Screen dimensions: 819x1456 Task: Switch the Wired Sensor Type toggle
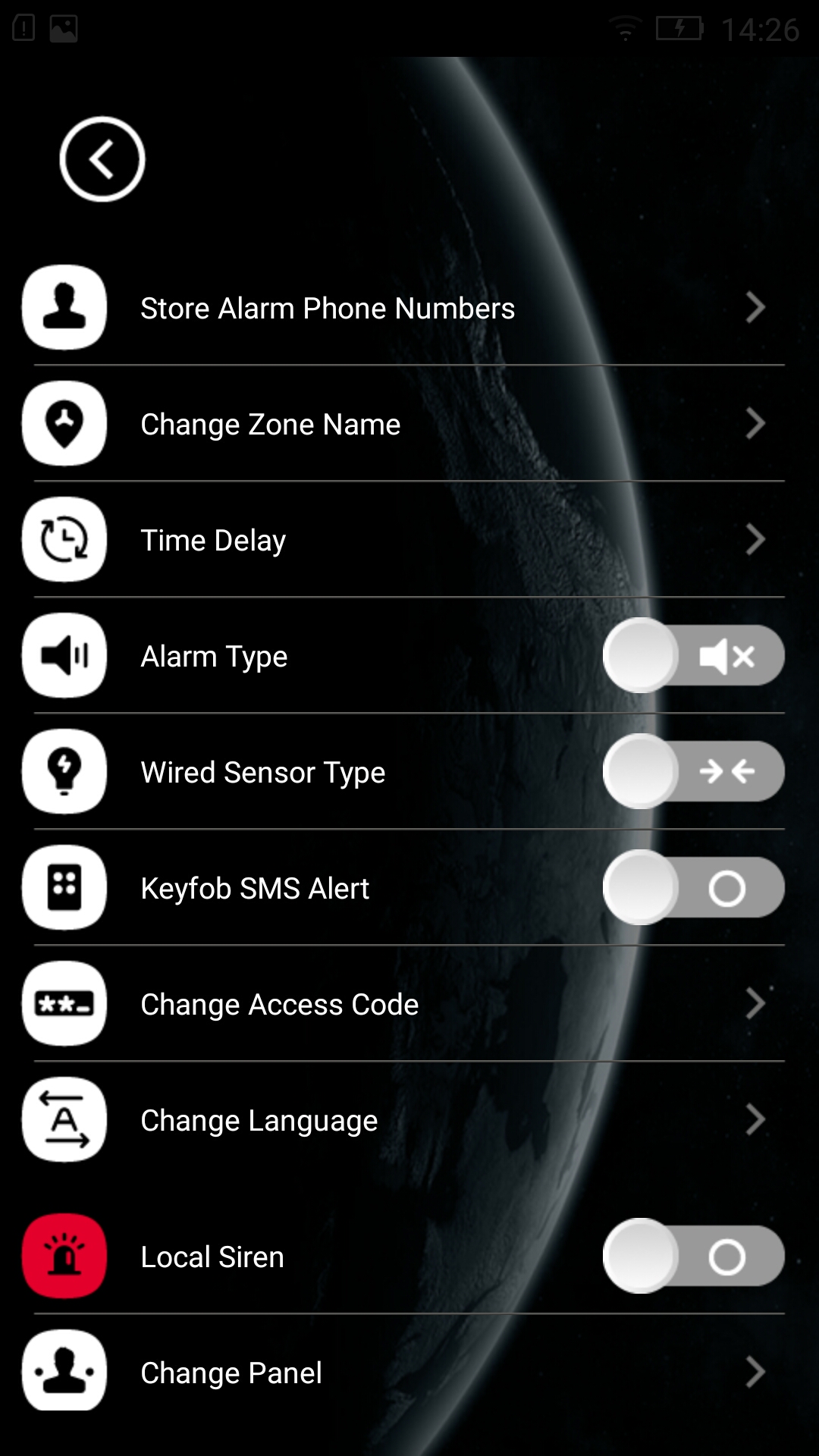click(693, 772)
